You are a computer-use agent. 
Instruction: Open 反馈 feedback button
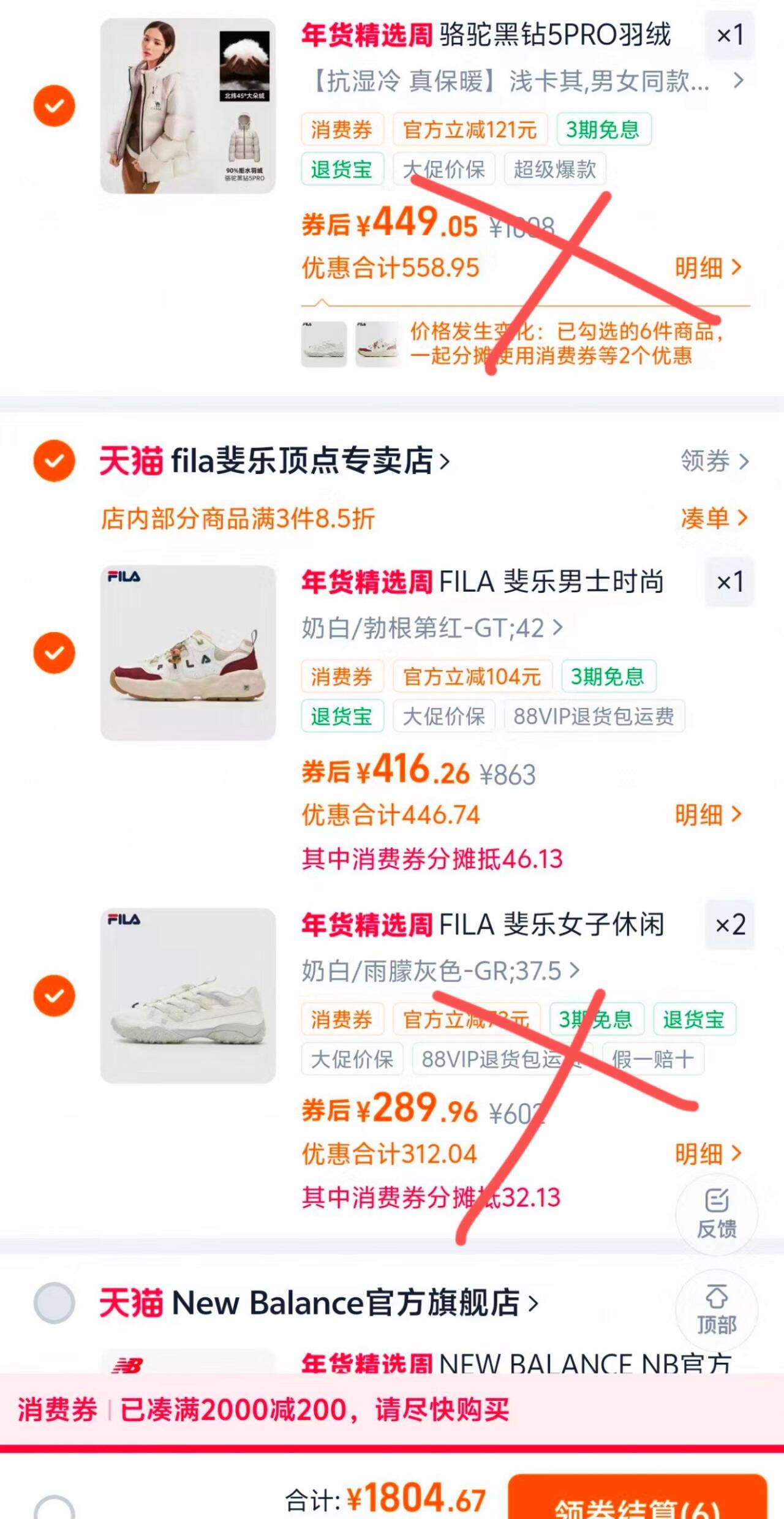tap(716, 1214)
